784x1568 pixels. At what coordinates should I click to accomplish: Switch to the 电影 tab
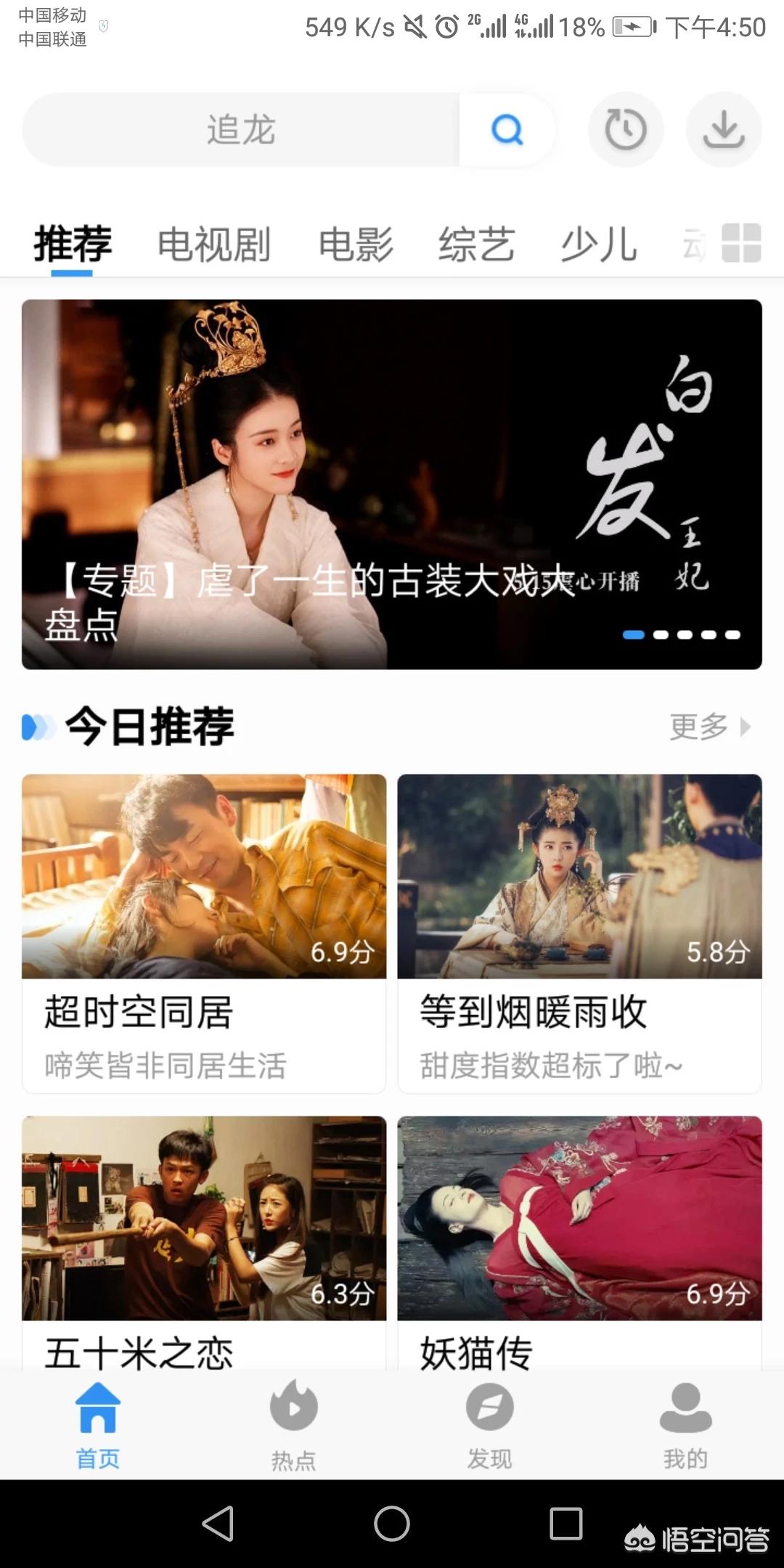pyautogui.click(x=356, y=244)
